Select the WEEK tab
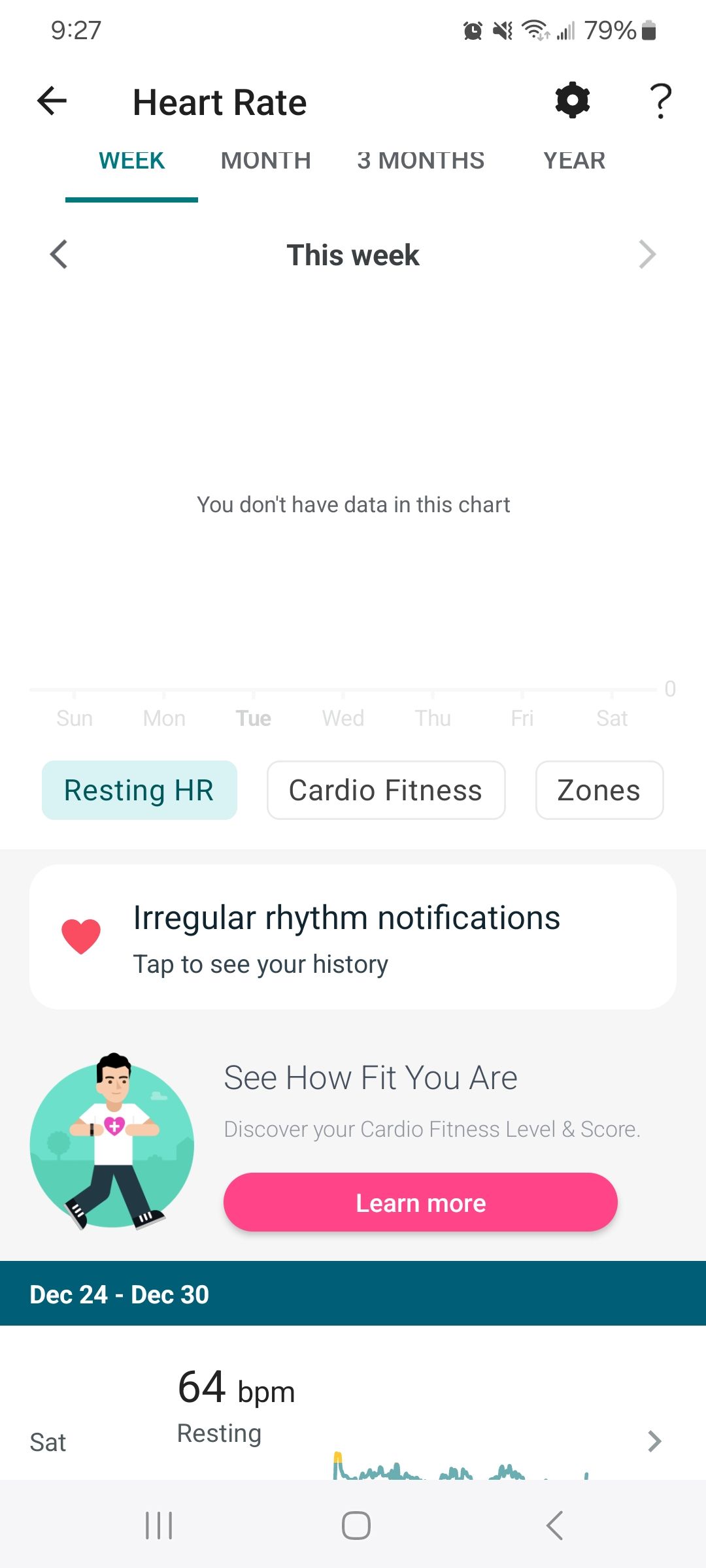 (x=131, y=161)
